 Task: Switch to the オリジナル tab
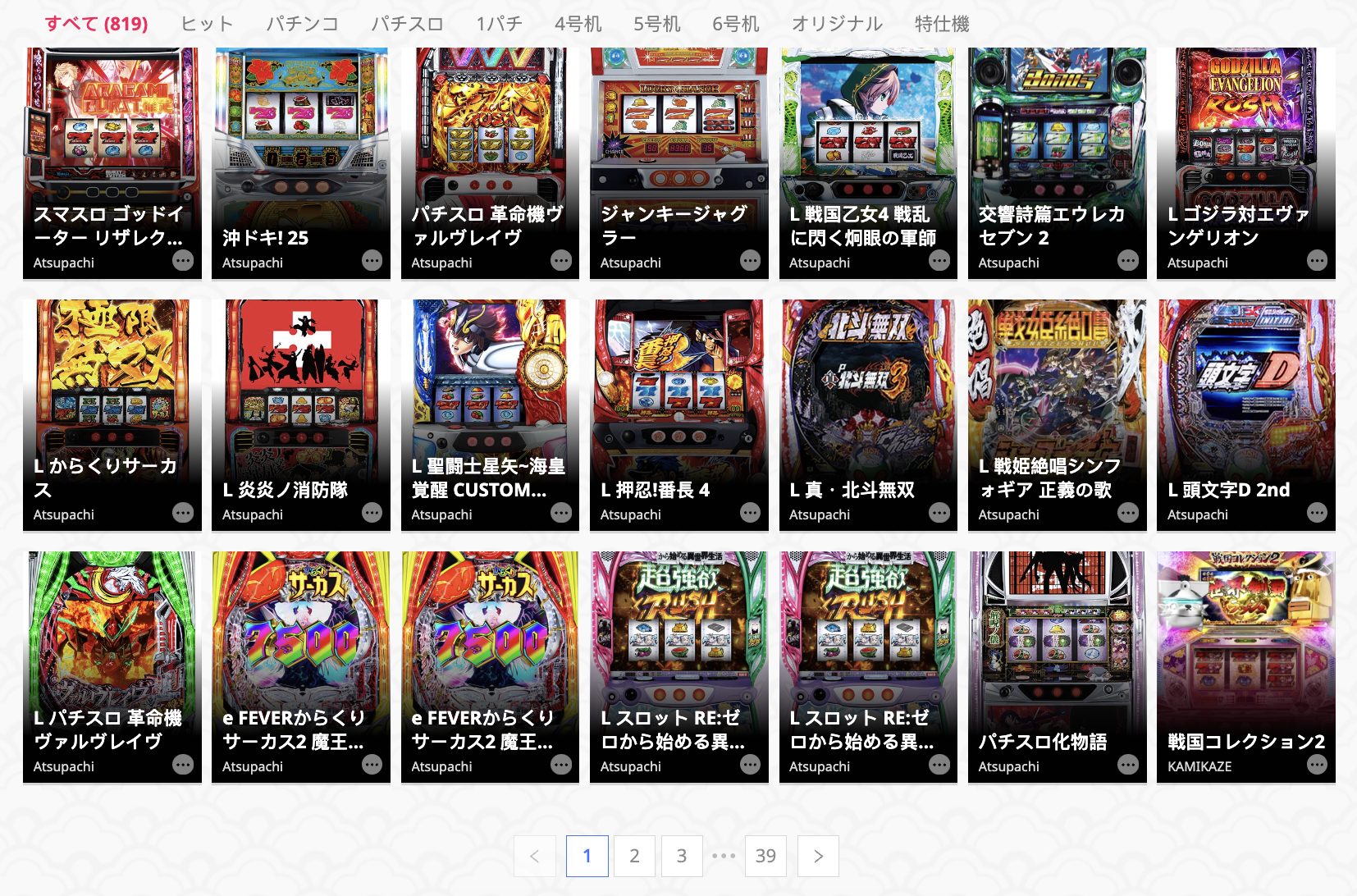coord(837,24)
